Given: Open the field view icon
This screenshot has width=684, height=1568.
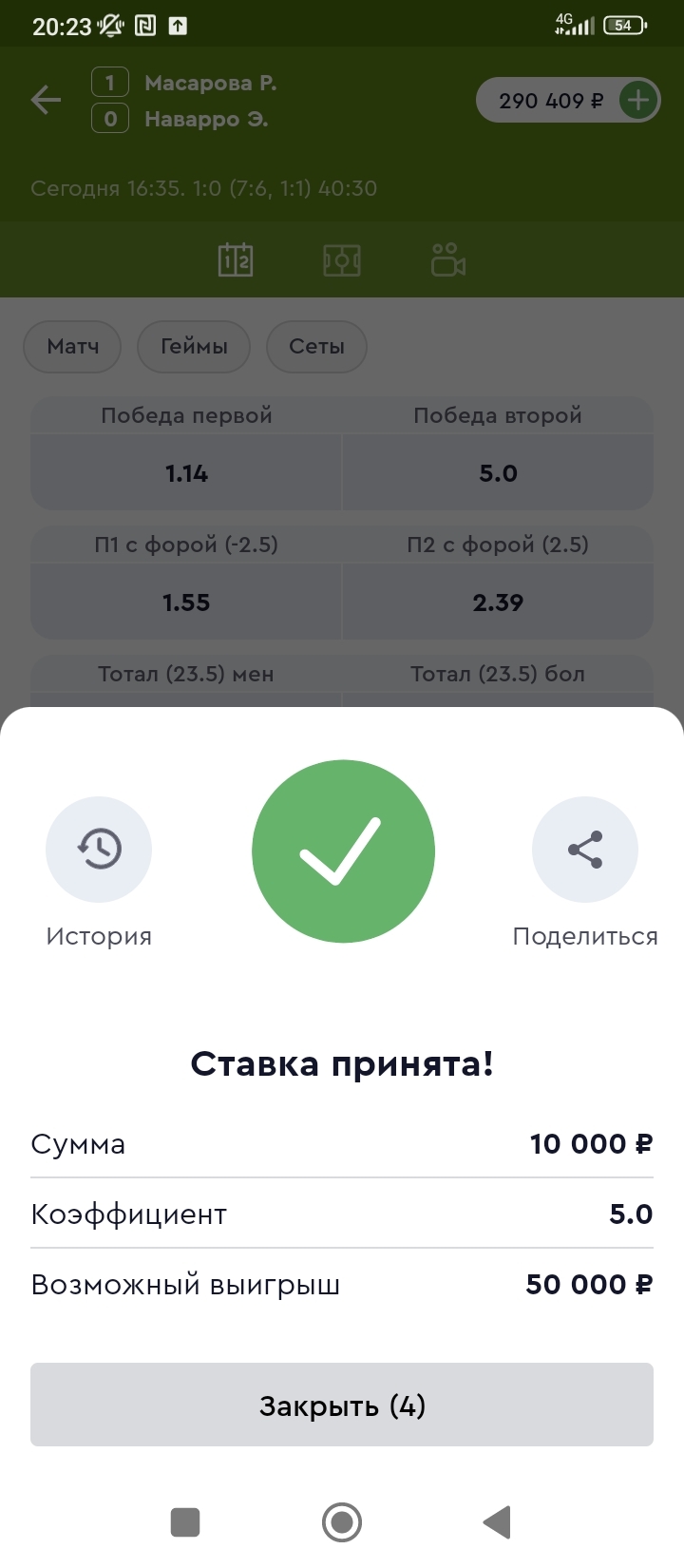Looking at the screenshot, I should 342,259.
